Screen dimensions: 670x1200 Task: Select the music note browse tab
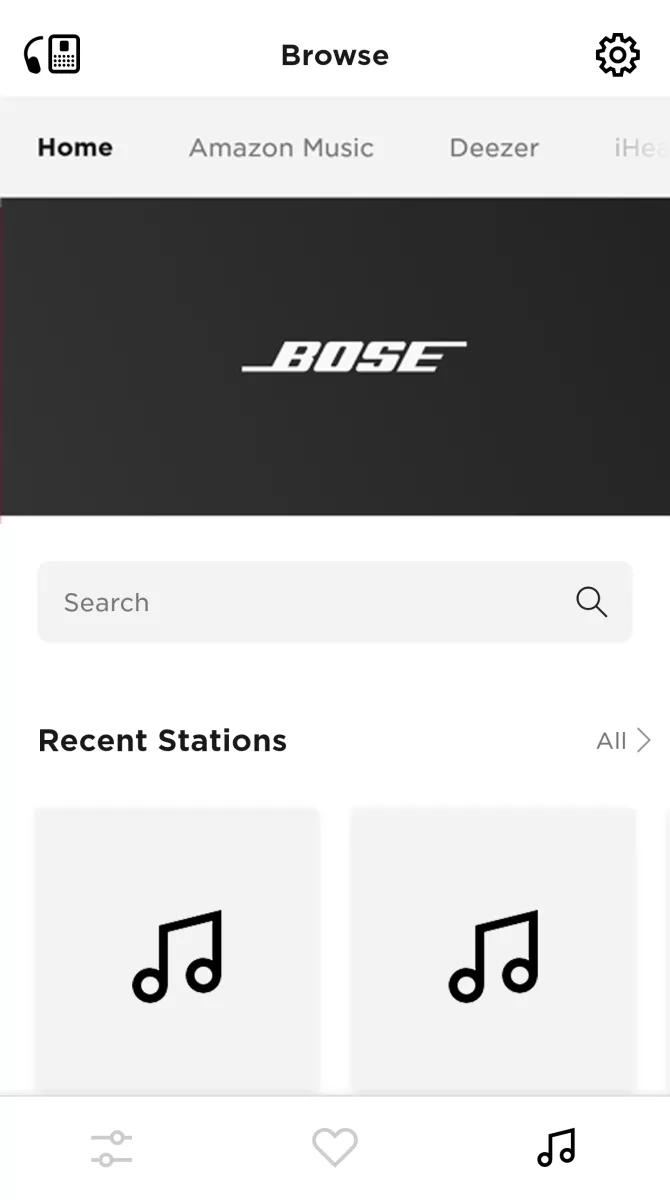pos(557,1148)
